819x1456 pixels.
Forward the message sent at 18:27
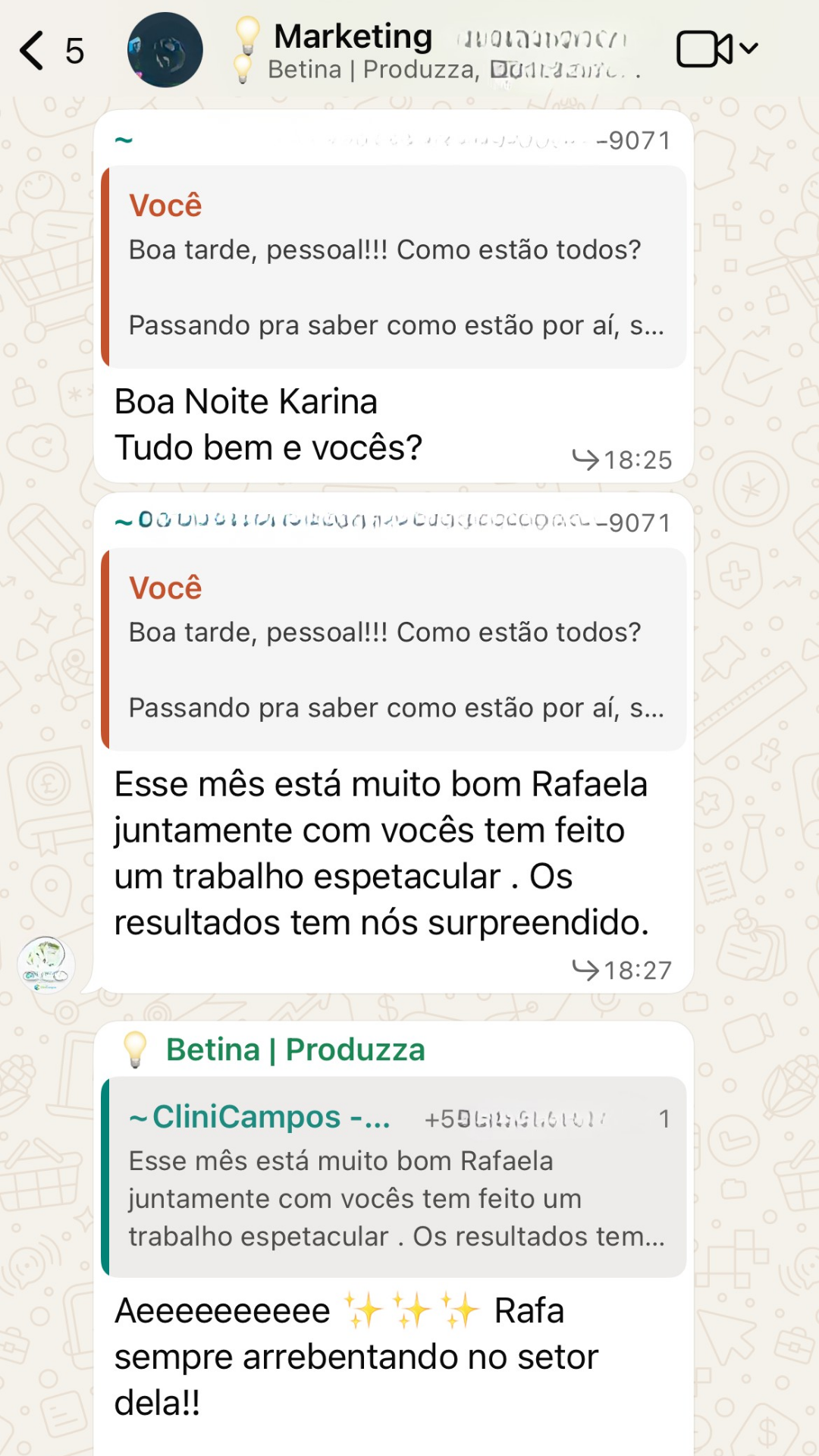pos(585,970)
